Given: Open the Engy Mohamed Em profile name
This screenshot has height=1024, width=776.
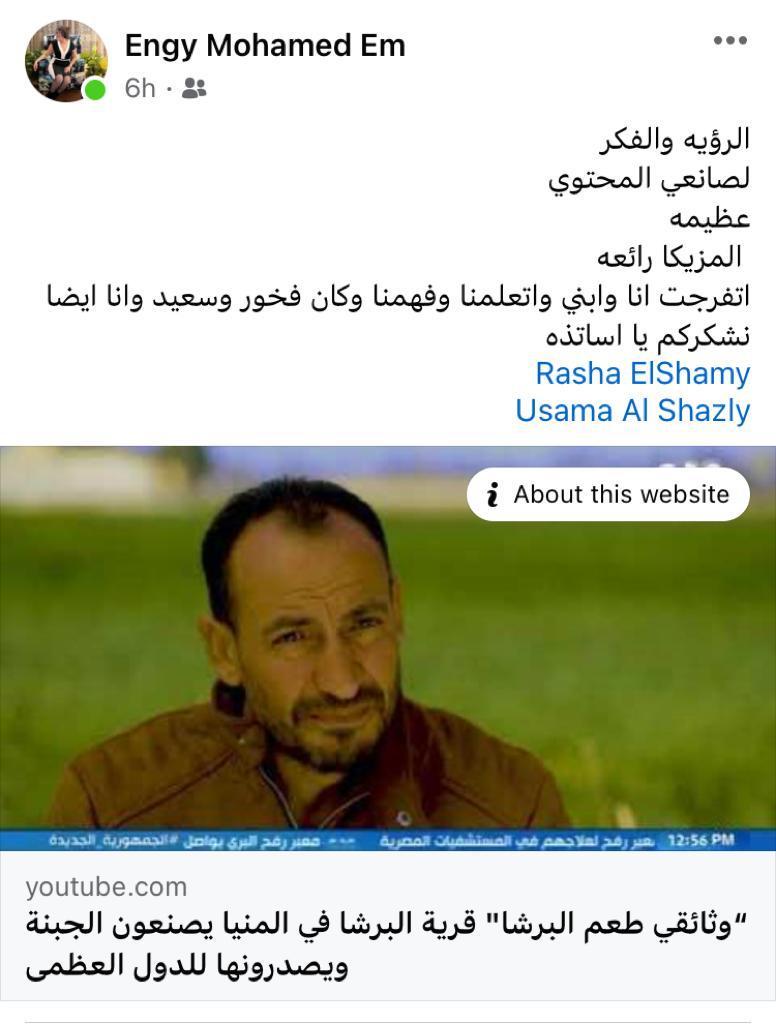Looking at the screenshot, I should [x=265, y=45].
